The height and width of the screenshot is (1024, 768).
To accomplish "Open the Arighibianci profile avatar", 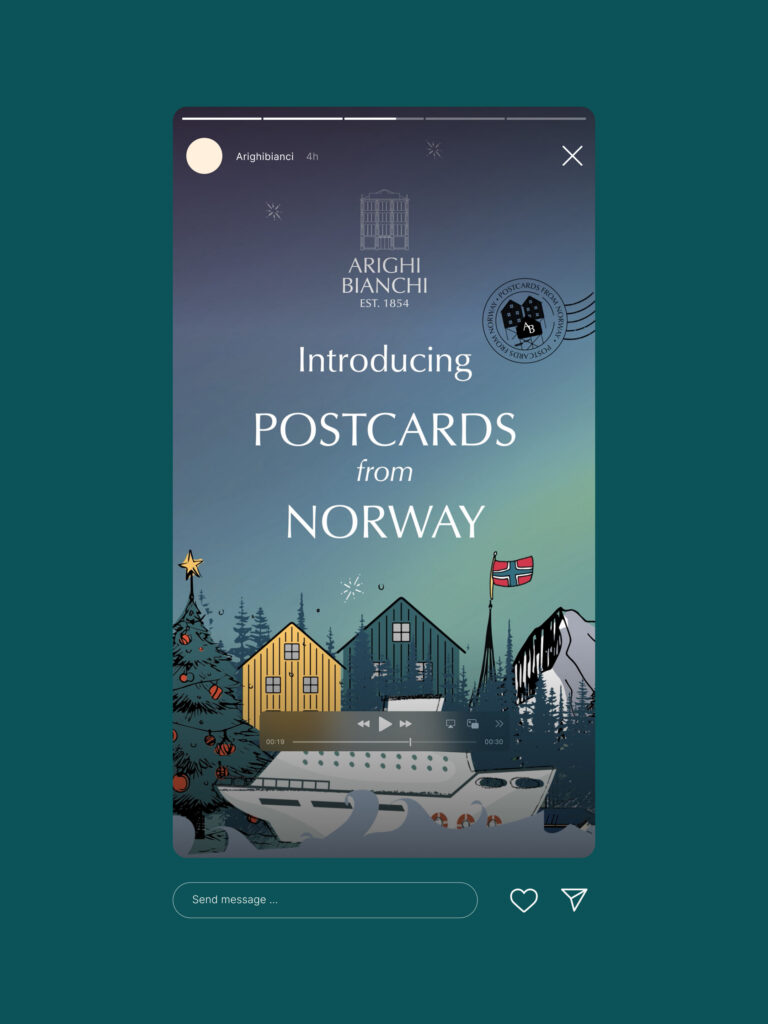I will (204, 156).
